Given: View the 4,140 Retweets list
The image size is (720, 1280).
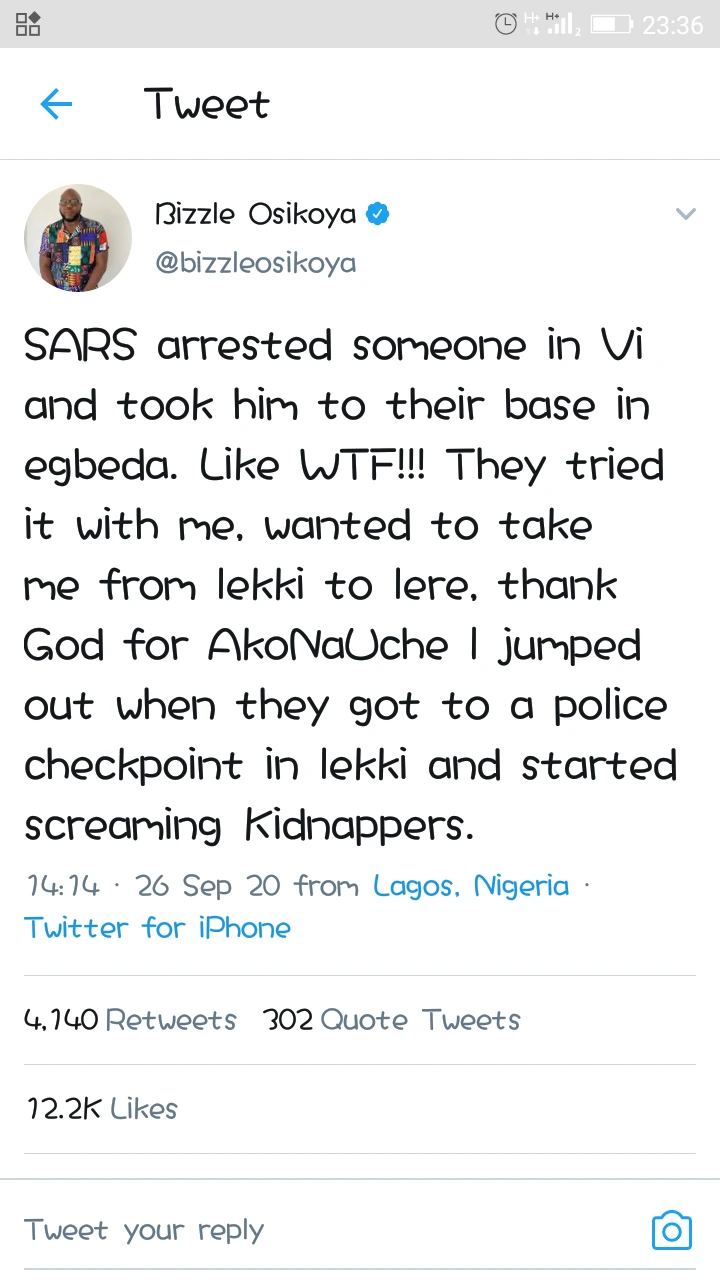Looking at the screenshot, I should [x=130, y=1020].
